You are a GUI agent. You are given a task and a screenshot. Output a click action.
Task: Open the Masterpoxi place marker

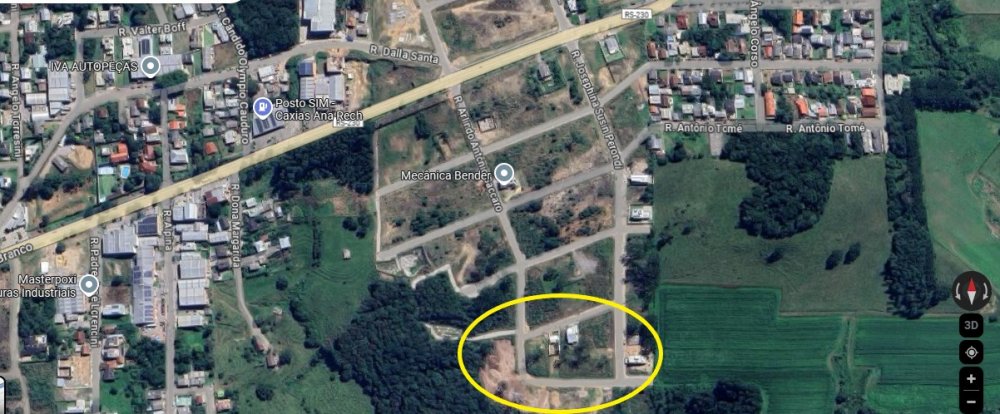click(89, 285)
